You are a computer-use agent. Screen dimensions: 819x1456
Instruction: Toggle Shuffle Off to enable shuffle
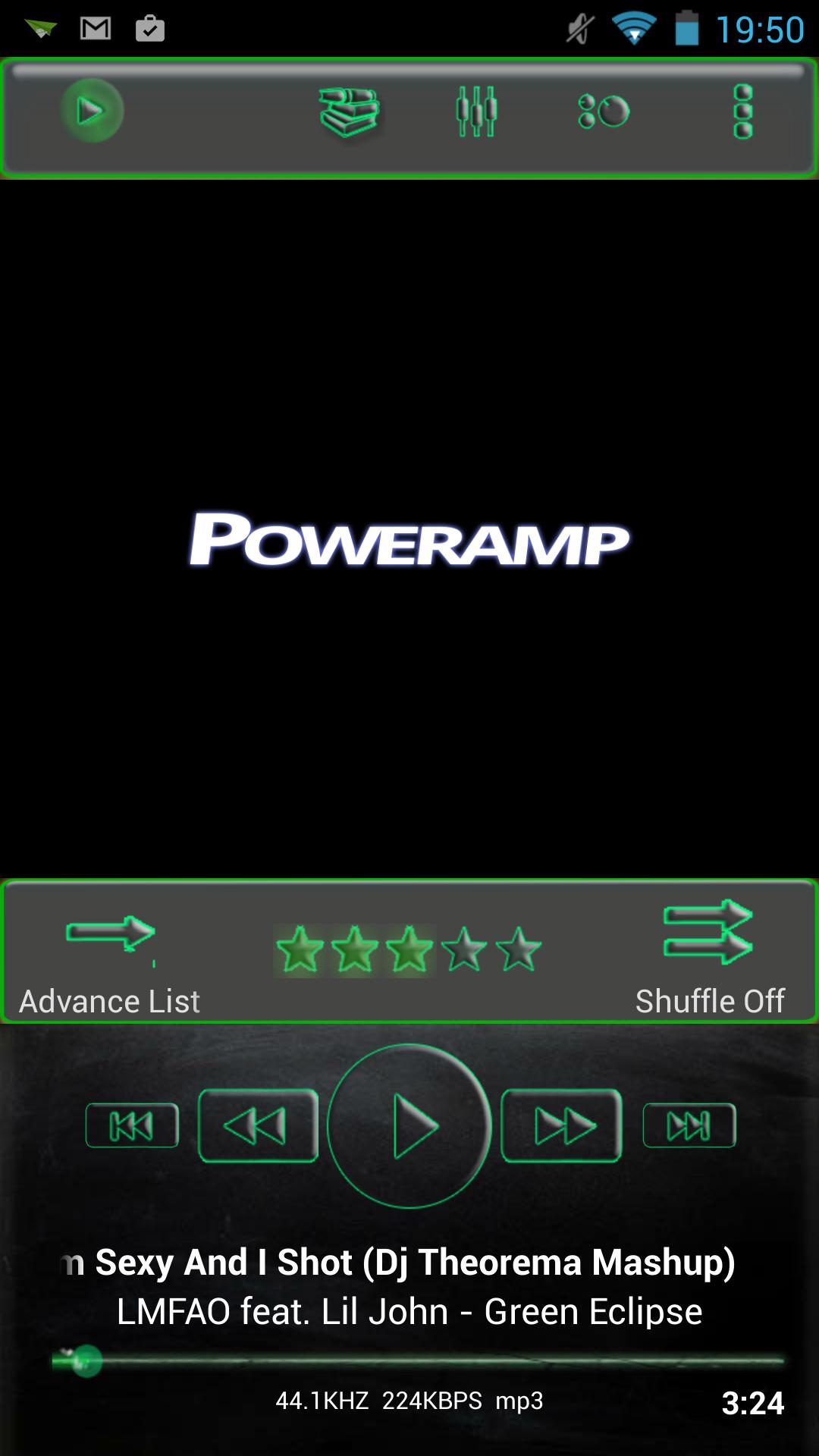(707, 948)
